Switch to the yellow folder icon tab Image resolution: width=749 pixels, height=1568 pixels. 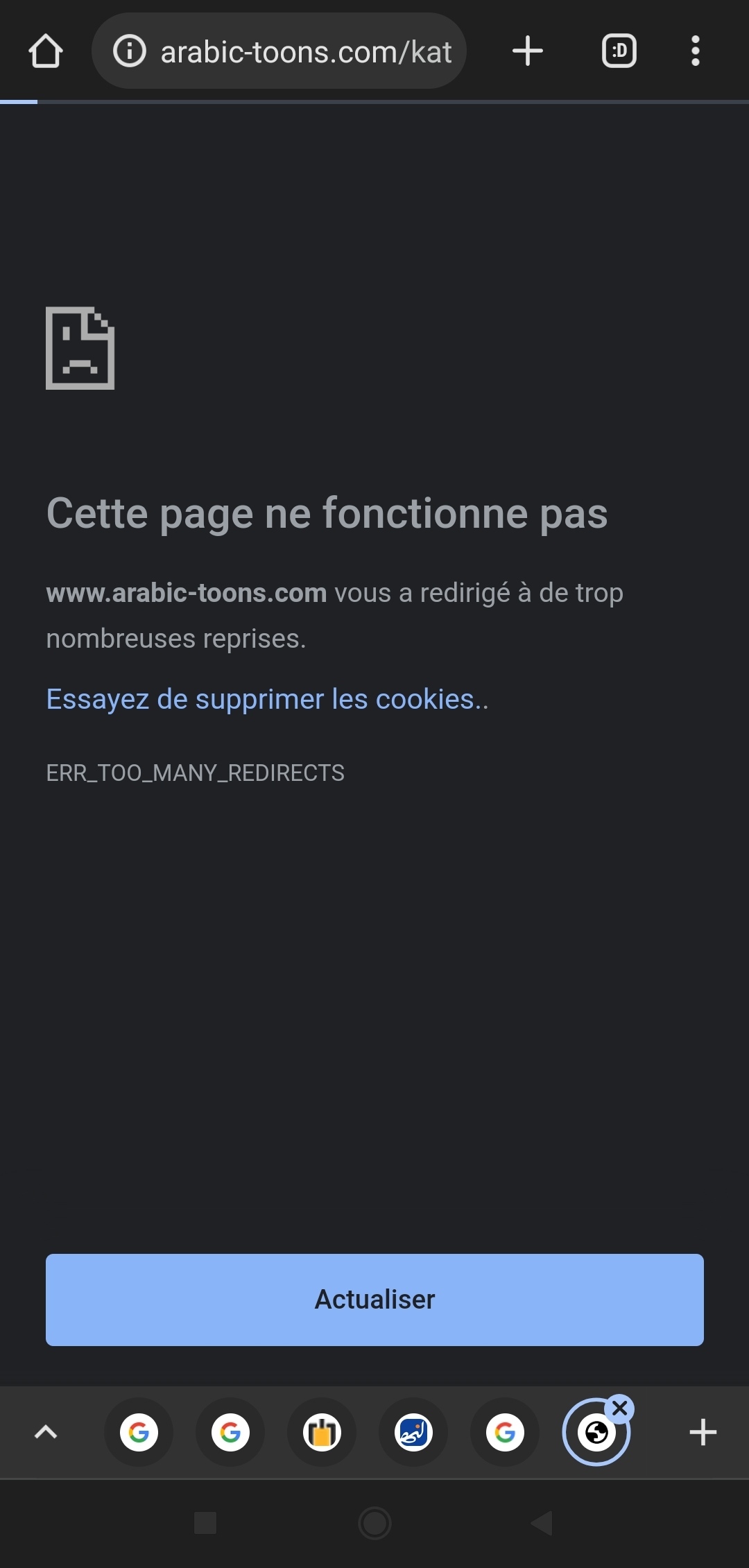[322, 1432]
